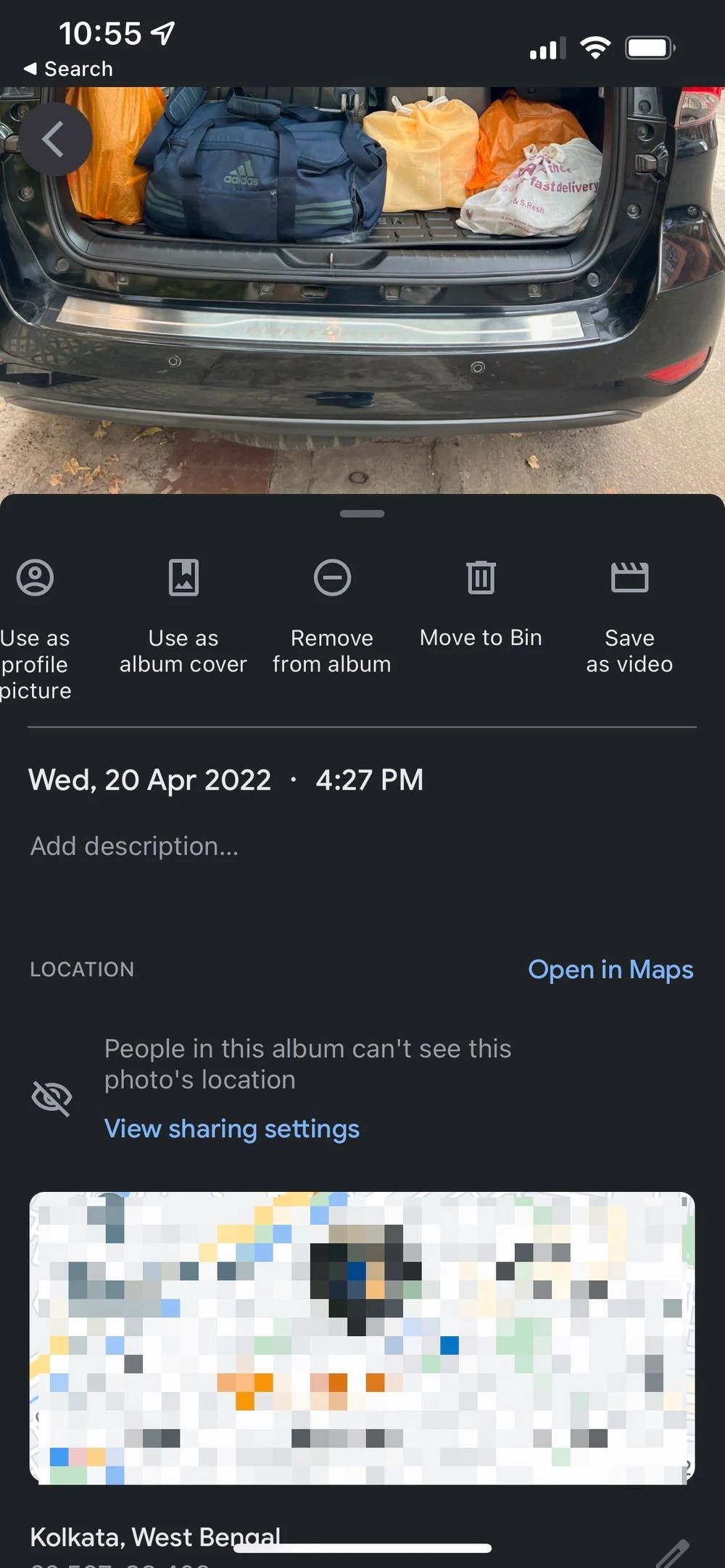Viewport: 725px width, 1568px height.
Task: Edit the Kolkata location with pencil icon
Action: [x=672, y=1553]
